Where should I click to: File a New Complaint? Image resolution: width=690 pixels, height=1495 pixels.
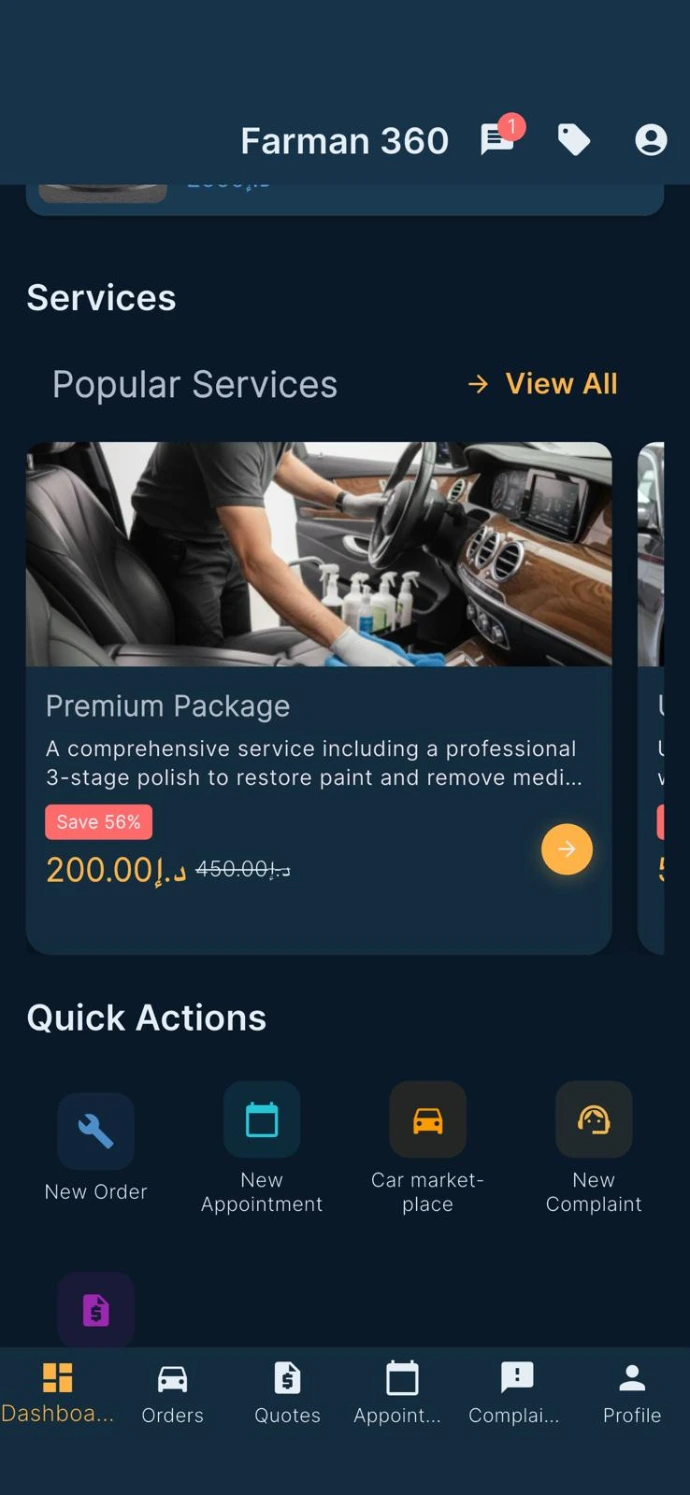point(594,1120)
